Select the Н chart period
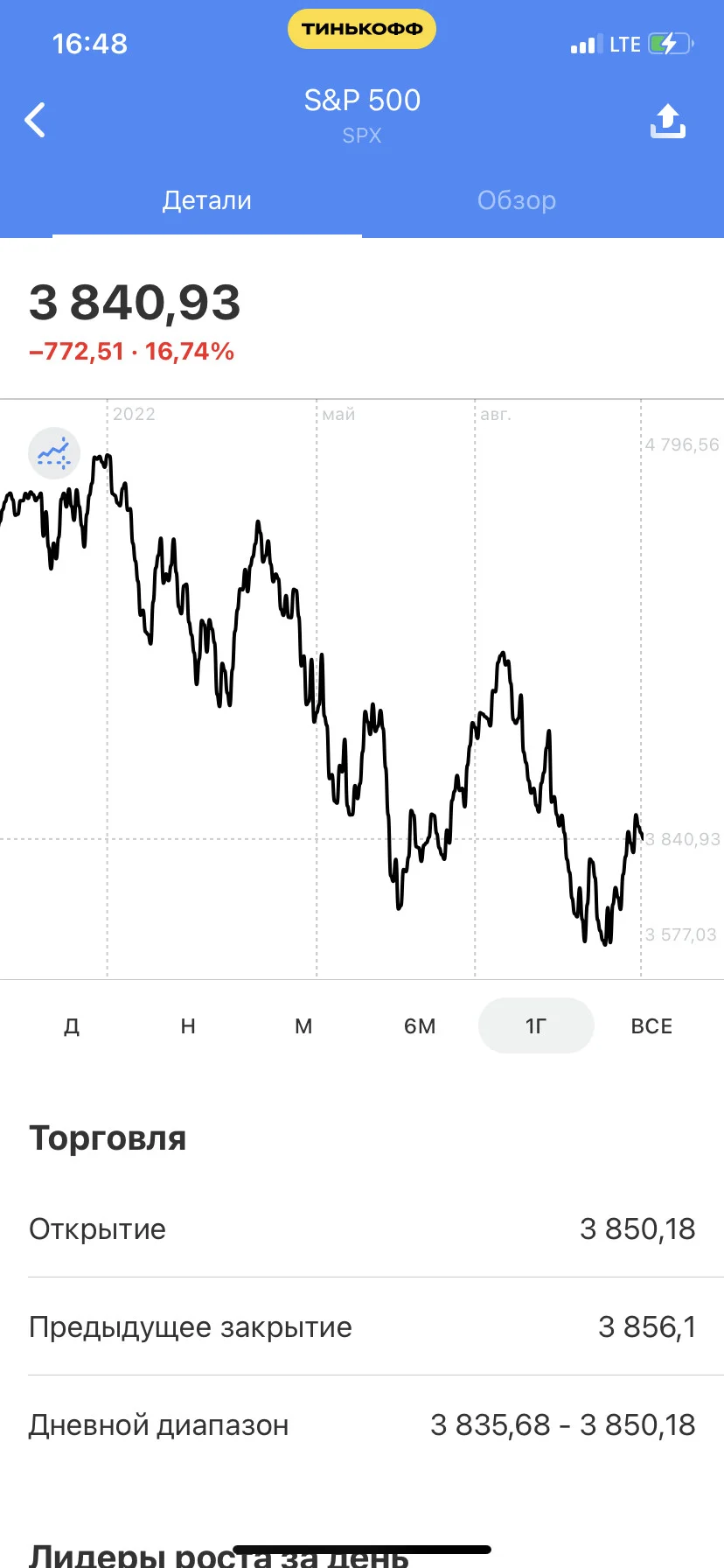Viewport: 724px width, 1568px height. (x=188, y=1025)
